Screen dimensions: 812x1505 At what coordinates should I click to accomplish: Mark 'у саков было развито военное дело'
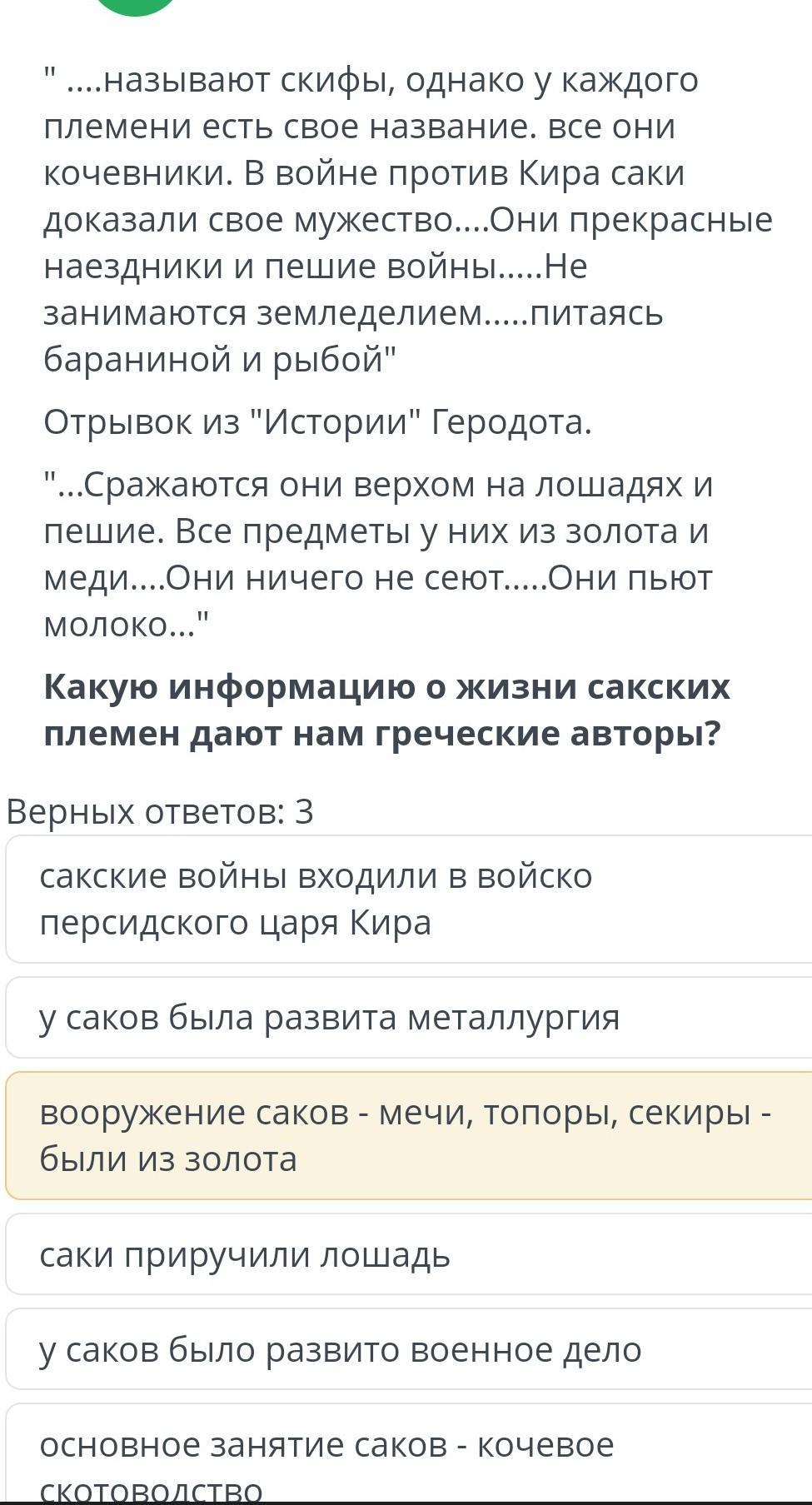click(x=409, y=1348)
